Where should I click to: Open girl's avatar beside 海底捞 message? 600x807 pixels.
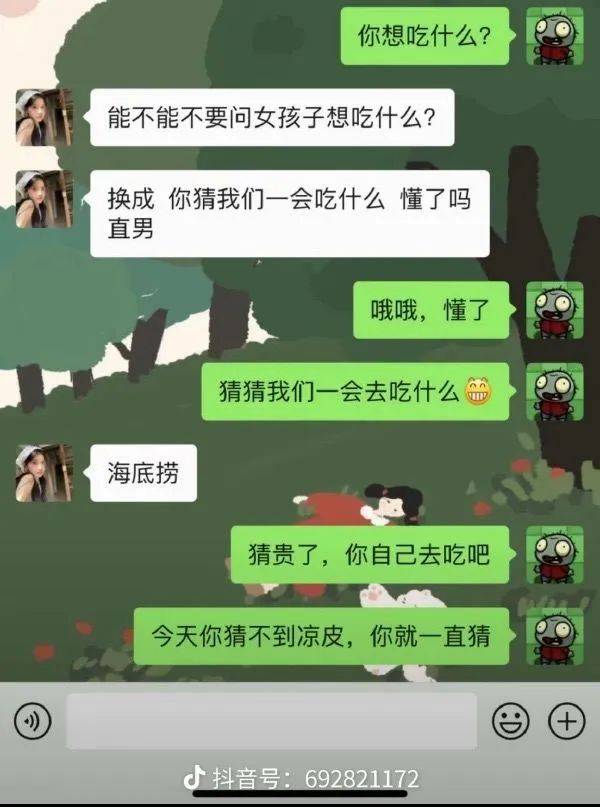pyautogui.click(x=44, y=473)
